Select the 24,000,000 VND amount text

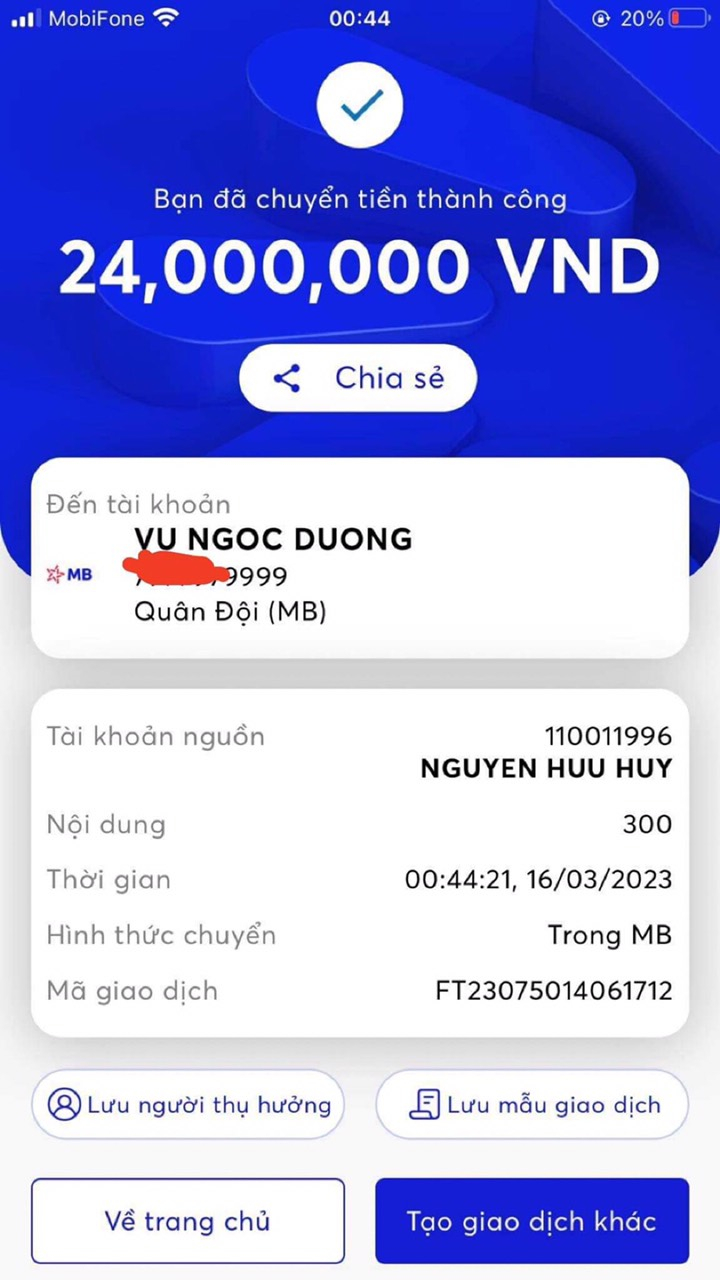360,264
